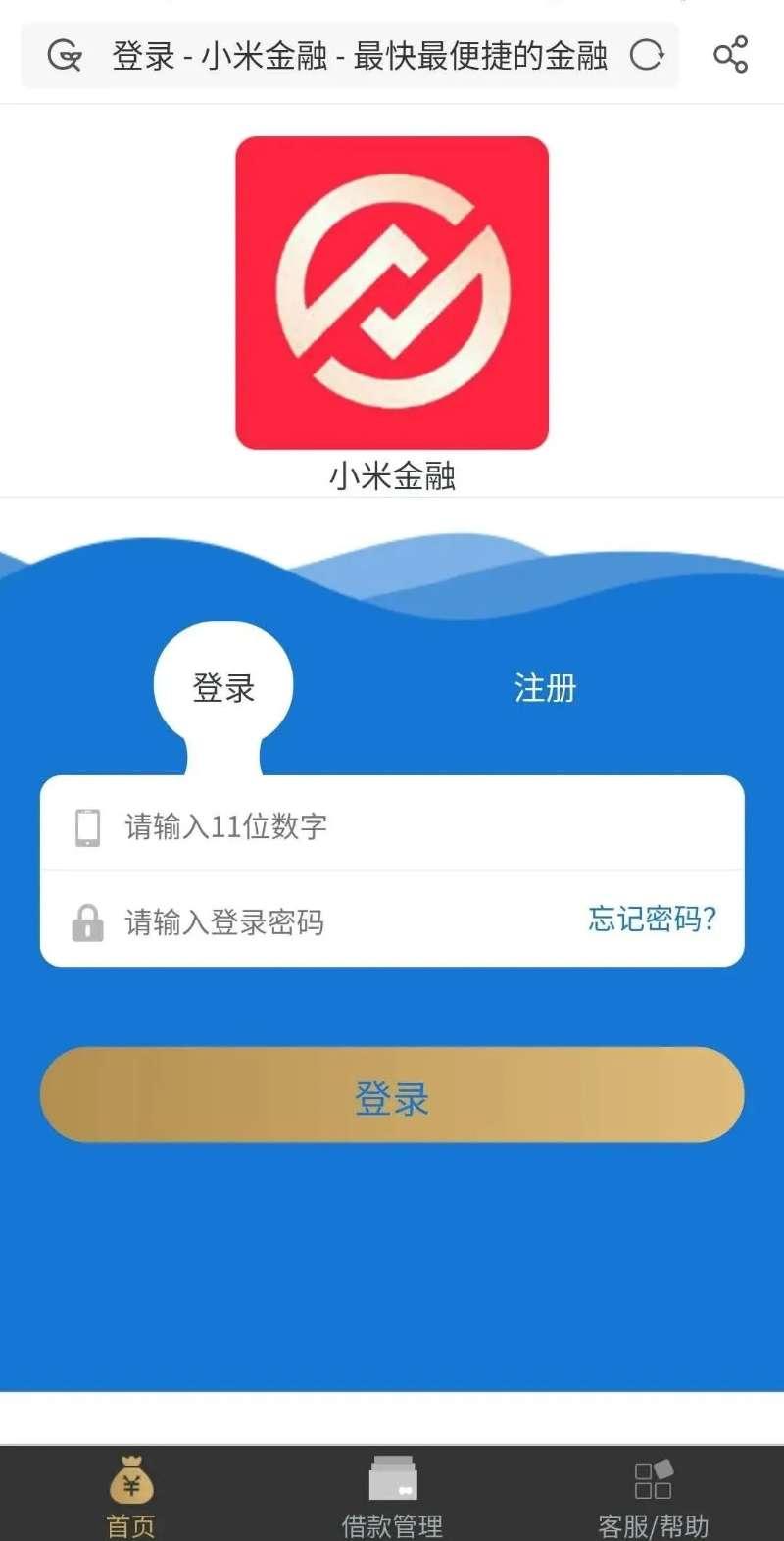Image resolution: width=784 pixels, height=1541 pixels.
Task: Reload the page with the refresh icon
Action: pos(647,56)
